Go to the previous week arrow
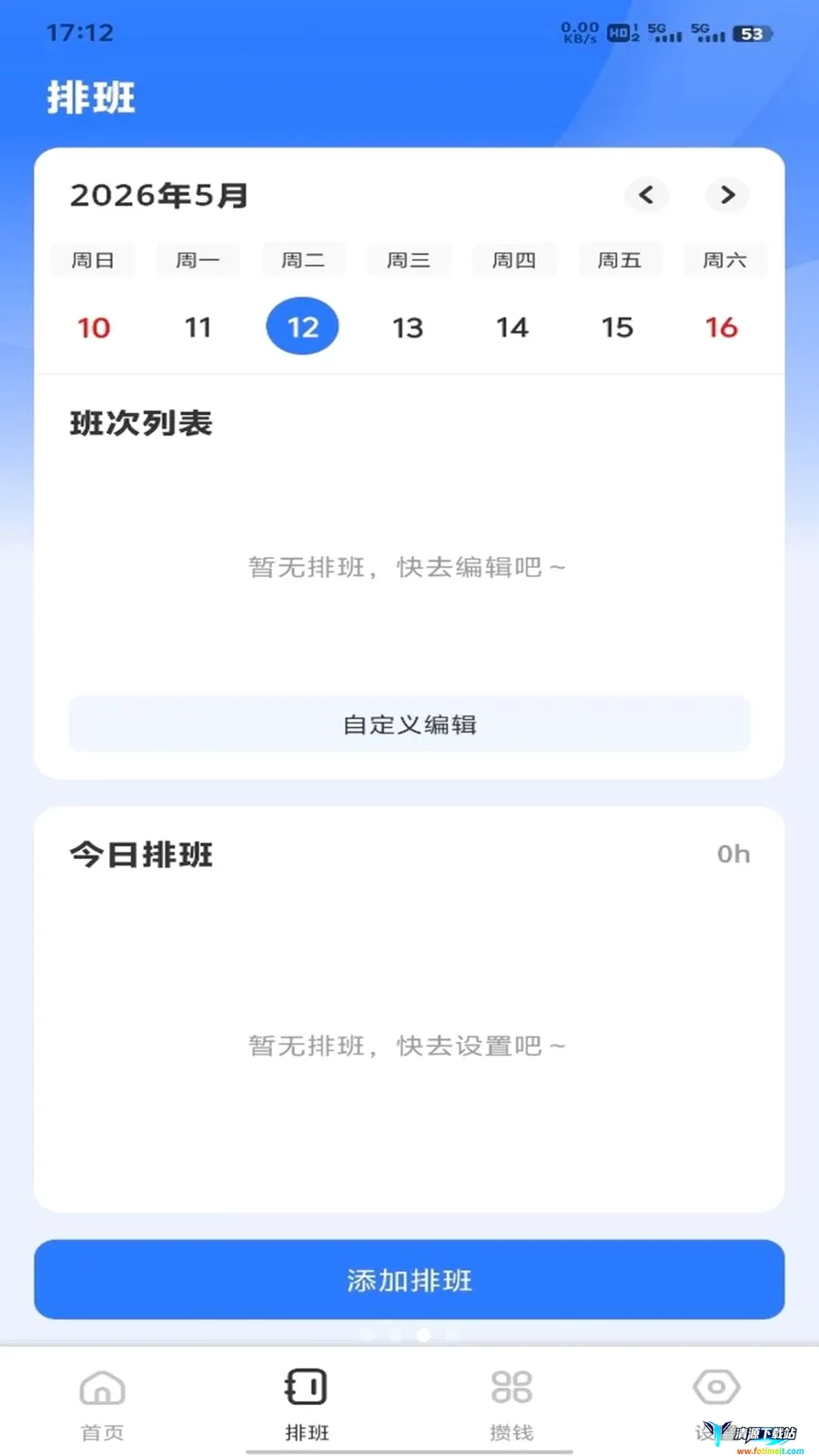Viewport: 819px width, 1456px height. click(647, 195)
